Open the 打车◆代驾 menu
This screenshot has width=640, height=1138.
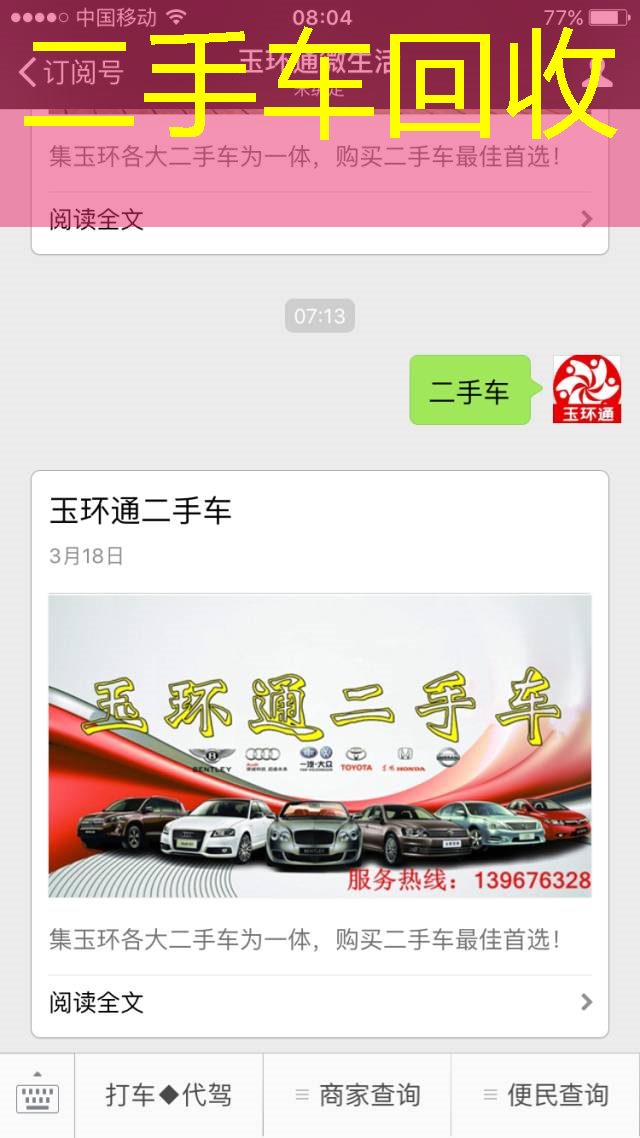169,1096
